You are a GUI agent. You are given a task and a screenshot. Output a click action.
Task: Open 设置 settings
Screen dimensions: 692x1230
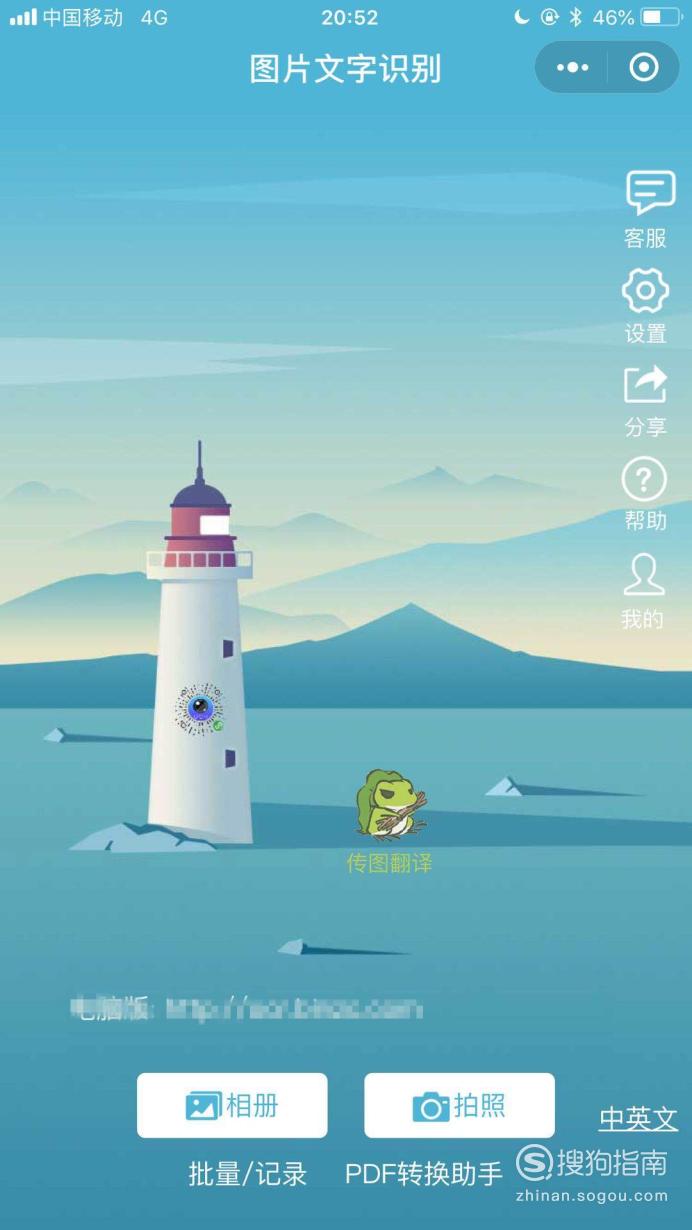tap(645, 304)
